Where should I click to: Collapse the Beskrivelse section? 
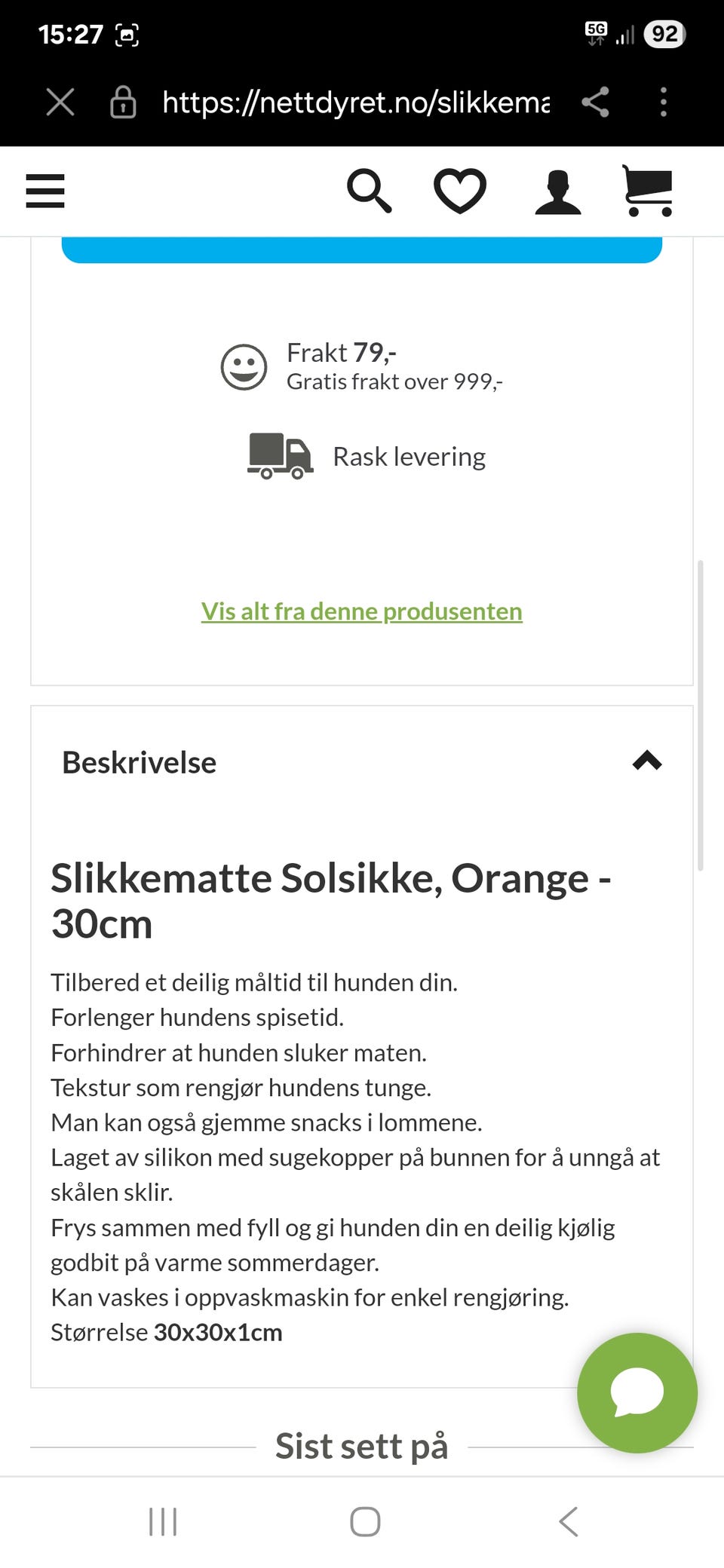click(x=647, y=761)
